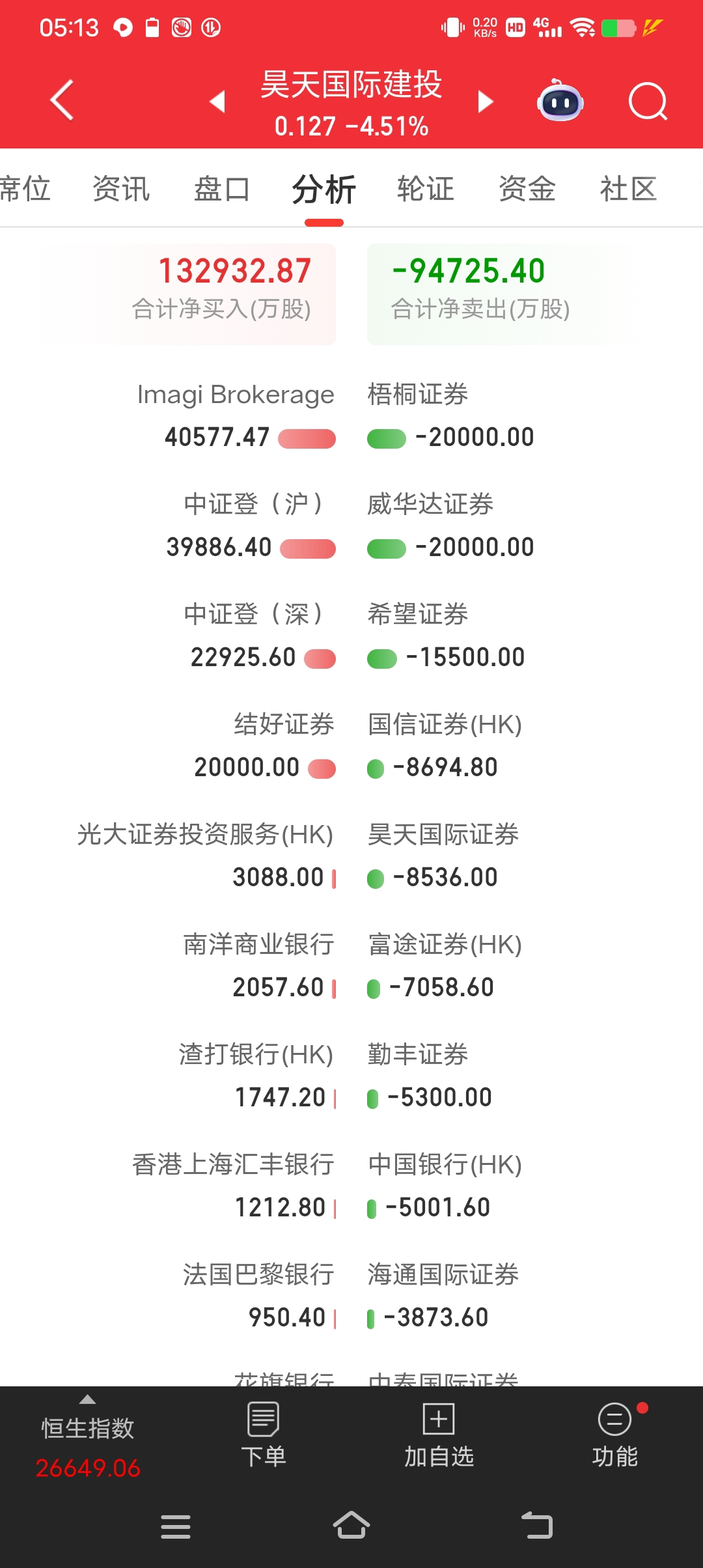This screenshot has width=703, height=1568.
Task: Tap the system home button
Action: (x=351, y=1526)
